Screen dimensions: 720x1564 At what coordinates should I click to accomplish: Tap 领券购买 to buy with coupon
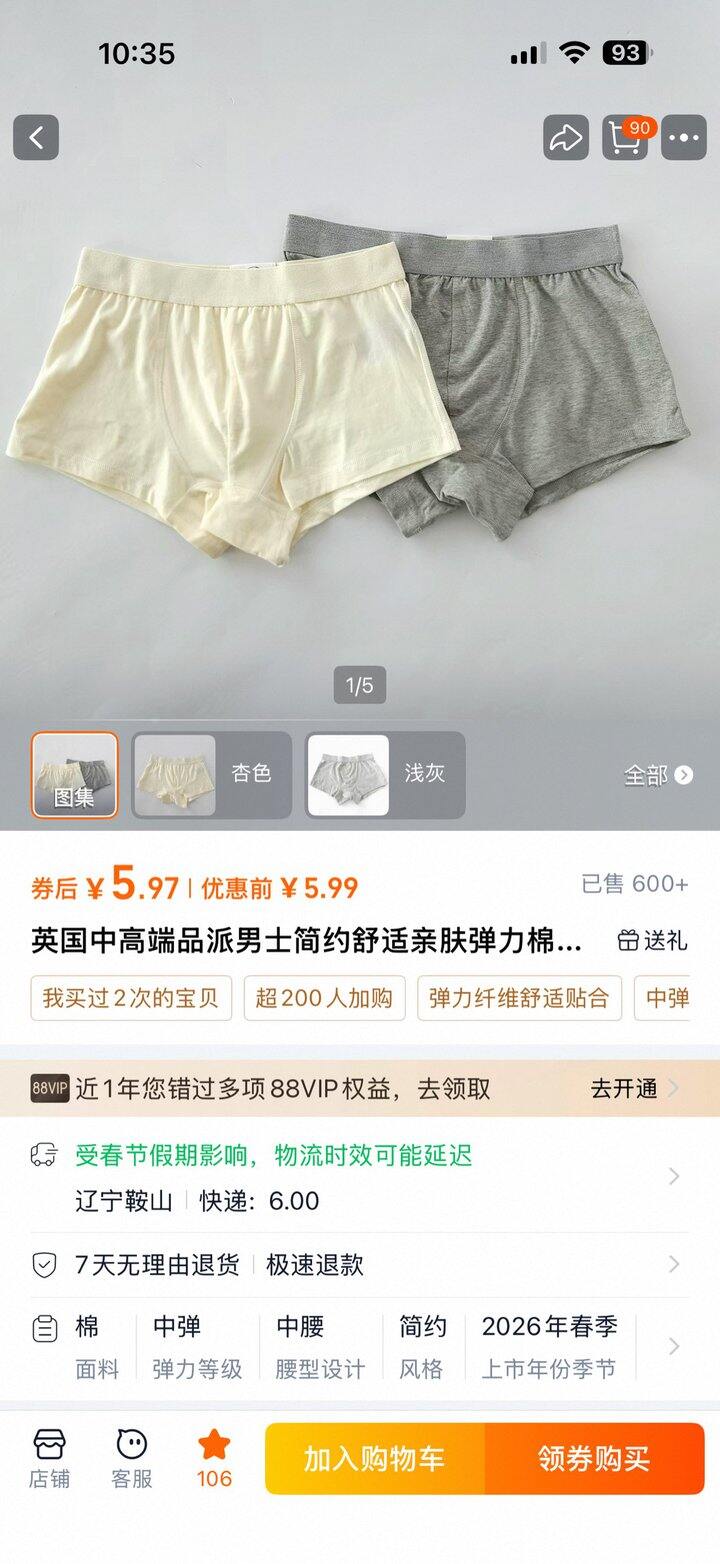coord(594,1459)
